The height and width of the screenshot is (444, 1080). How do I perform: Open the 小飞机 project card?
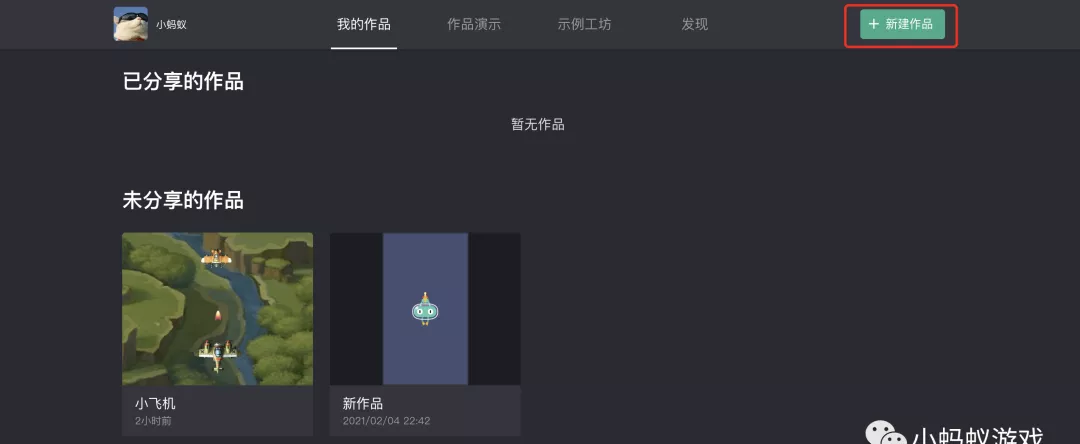point(217,309)
